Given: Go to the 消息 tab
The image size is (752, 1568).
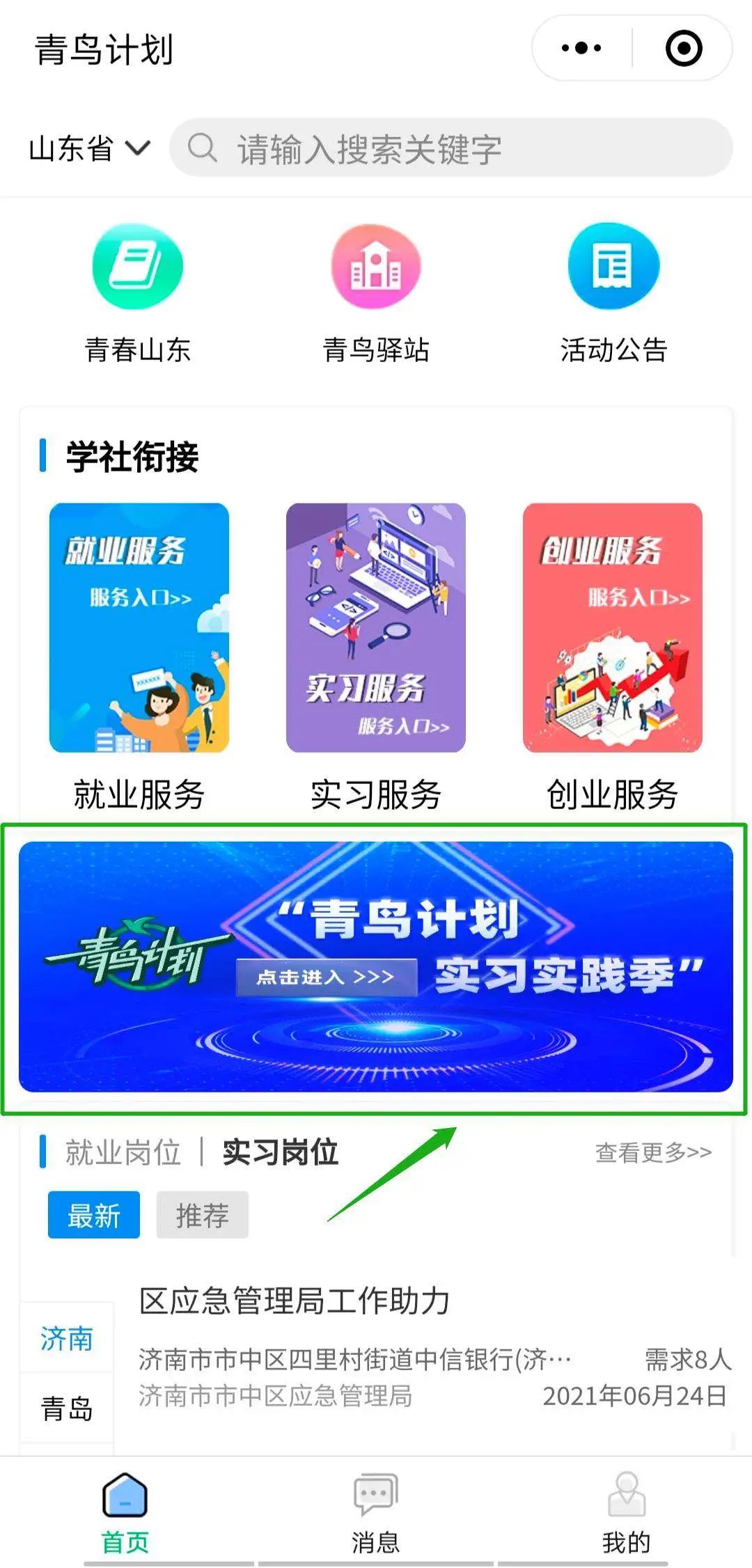Looking at the screenshot, I should click(376, 1511).
